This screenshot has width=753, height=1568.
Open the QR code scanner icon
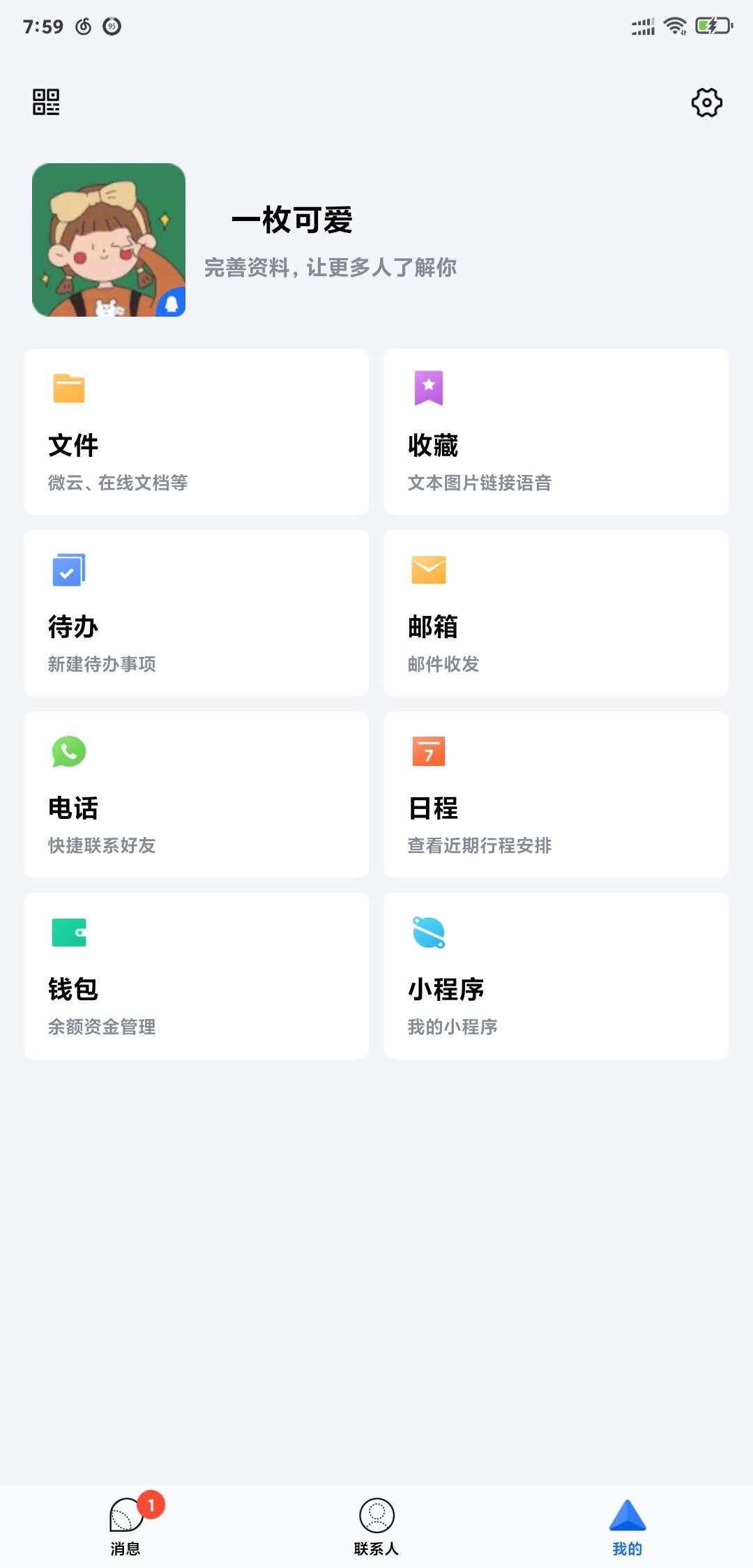click(x=46, y=103)
